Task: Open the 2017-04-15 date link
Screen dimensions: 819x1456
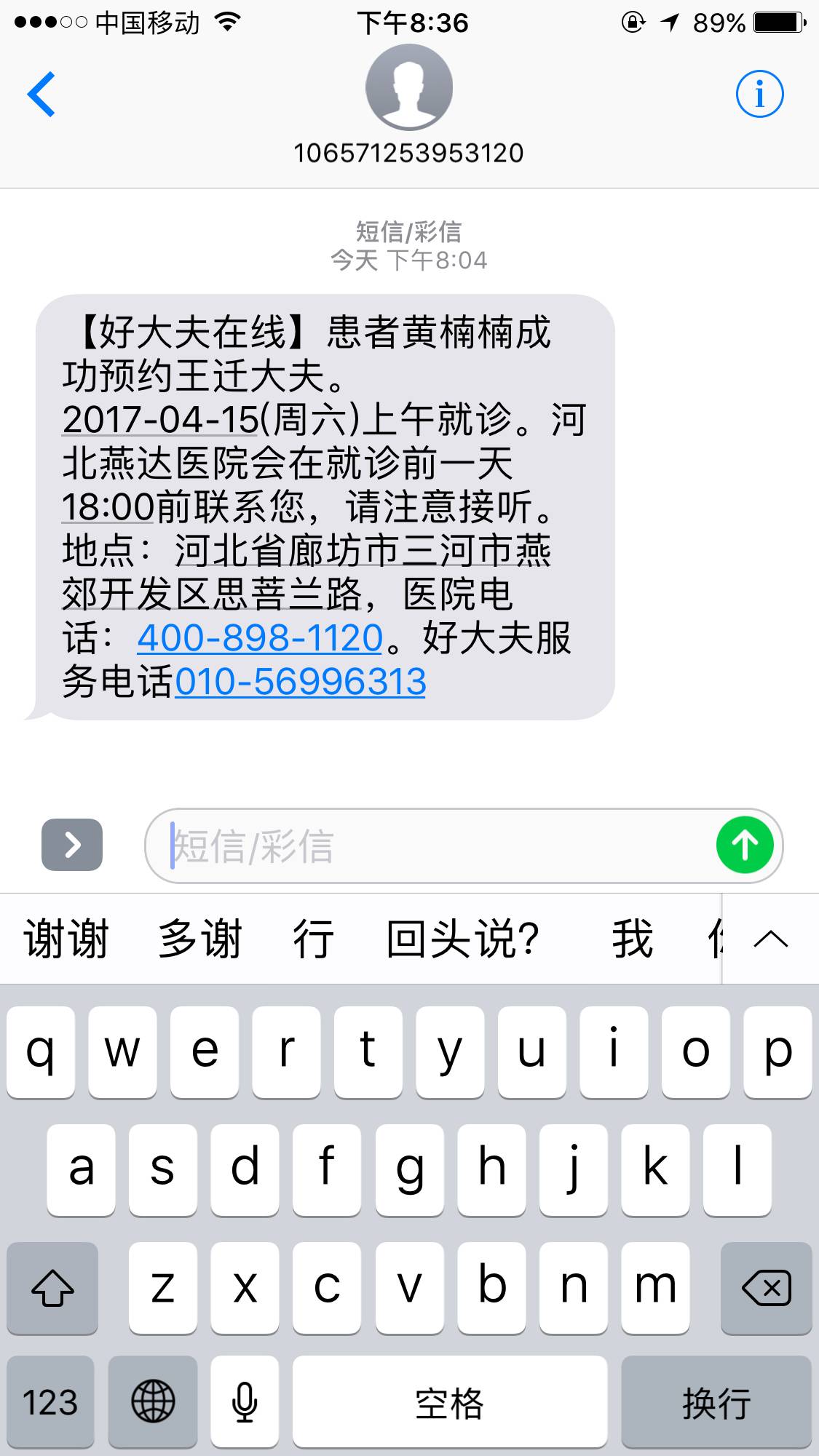Action: (x=160, y=420)
